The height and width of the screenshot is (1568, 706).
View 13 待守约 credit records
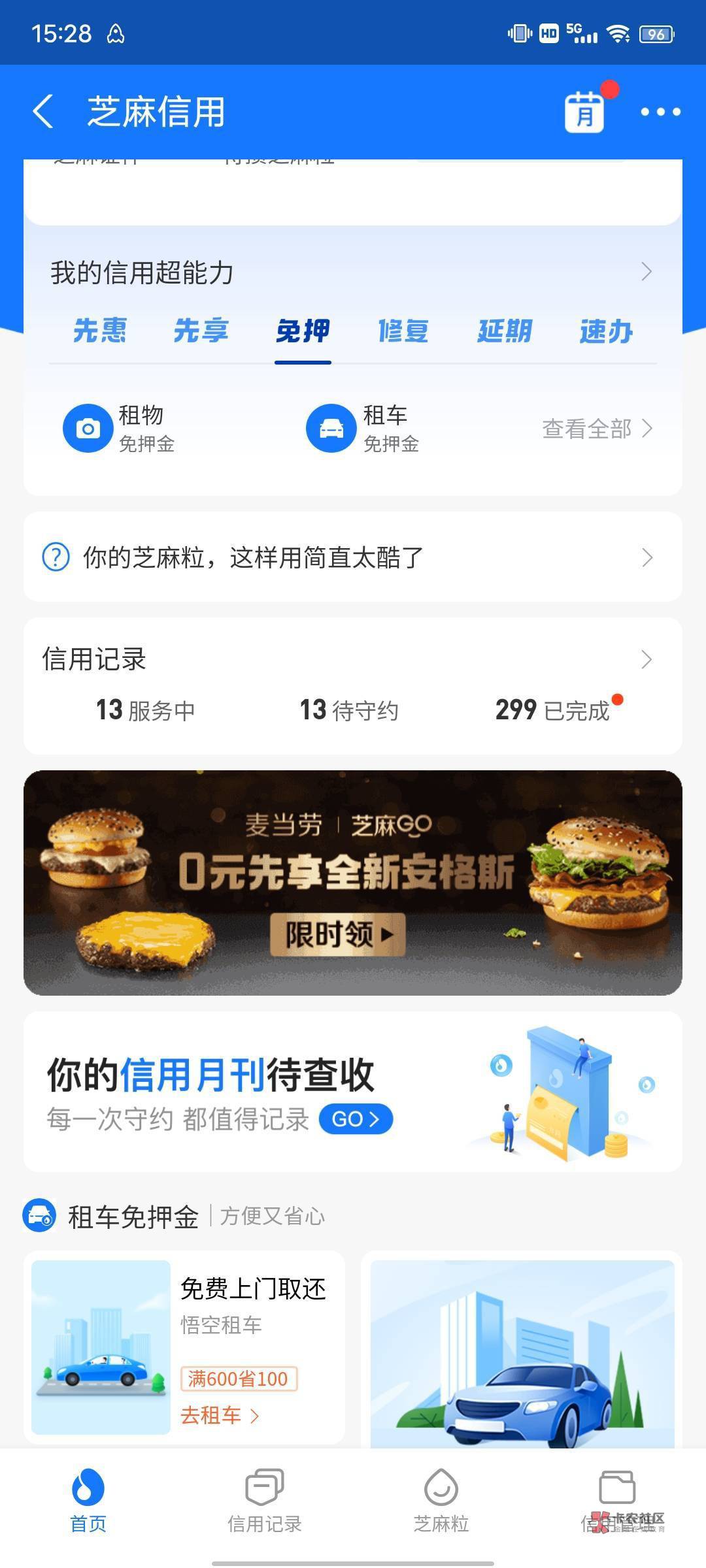tap(348, 710)
